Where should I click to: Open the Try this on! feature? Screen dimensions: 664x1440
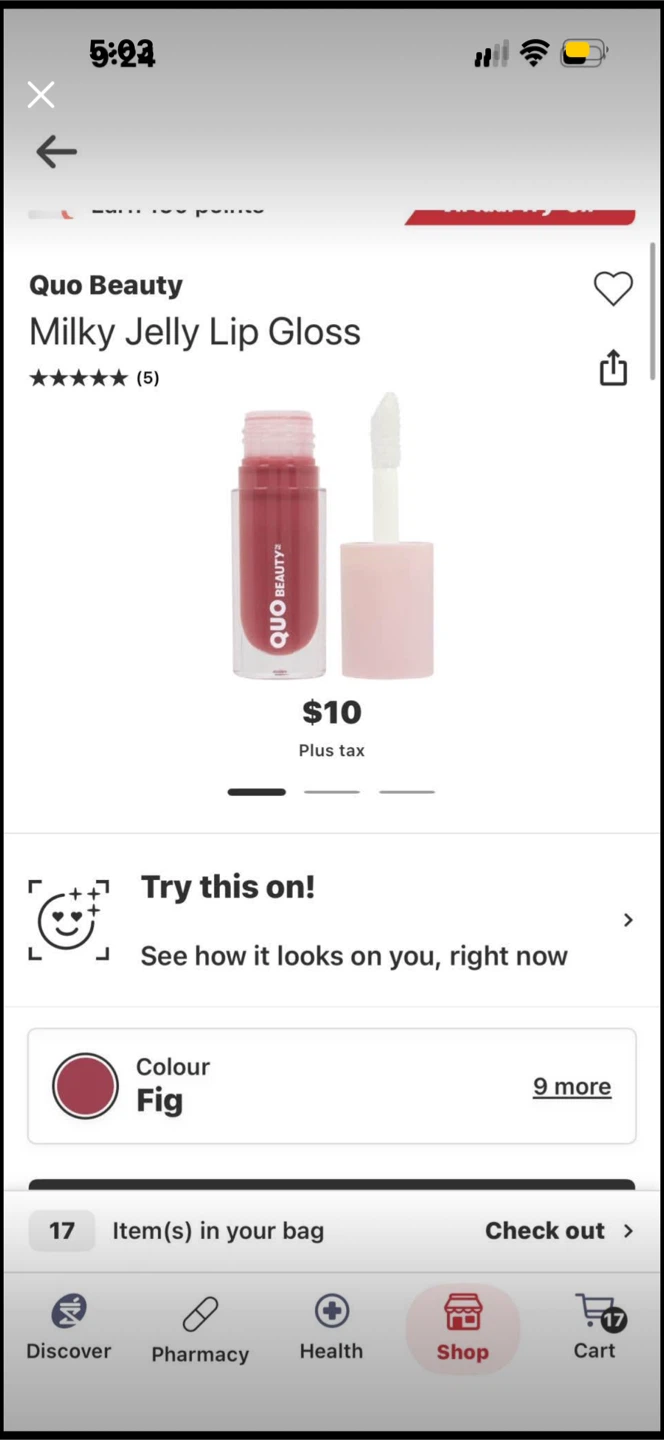point(332,920)
